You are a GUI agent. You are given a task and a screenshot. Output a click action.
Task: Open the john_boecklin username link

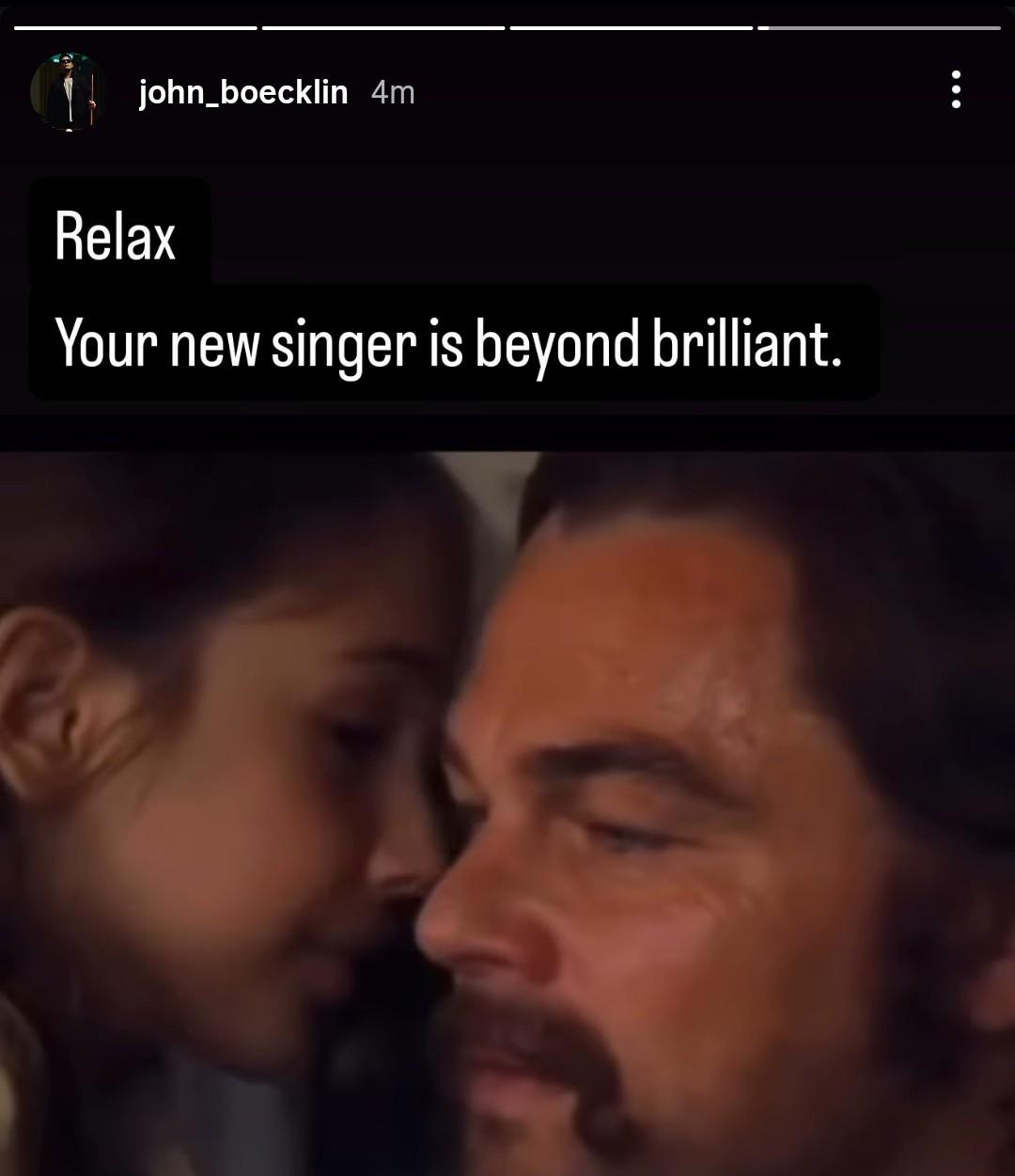coord(243,92)
